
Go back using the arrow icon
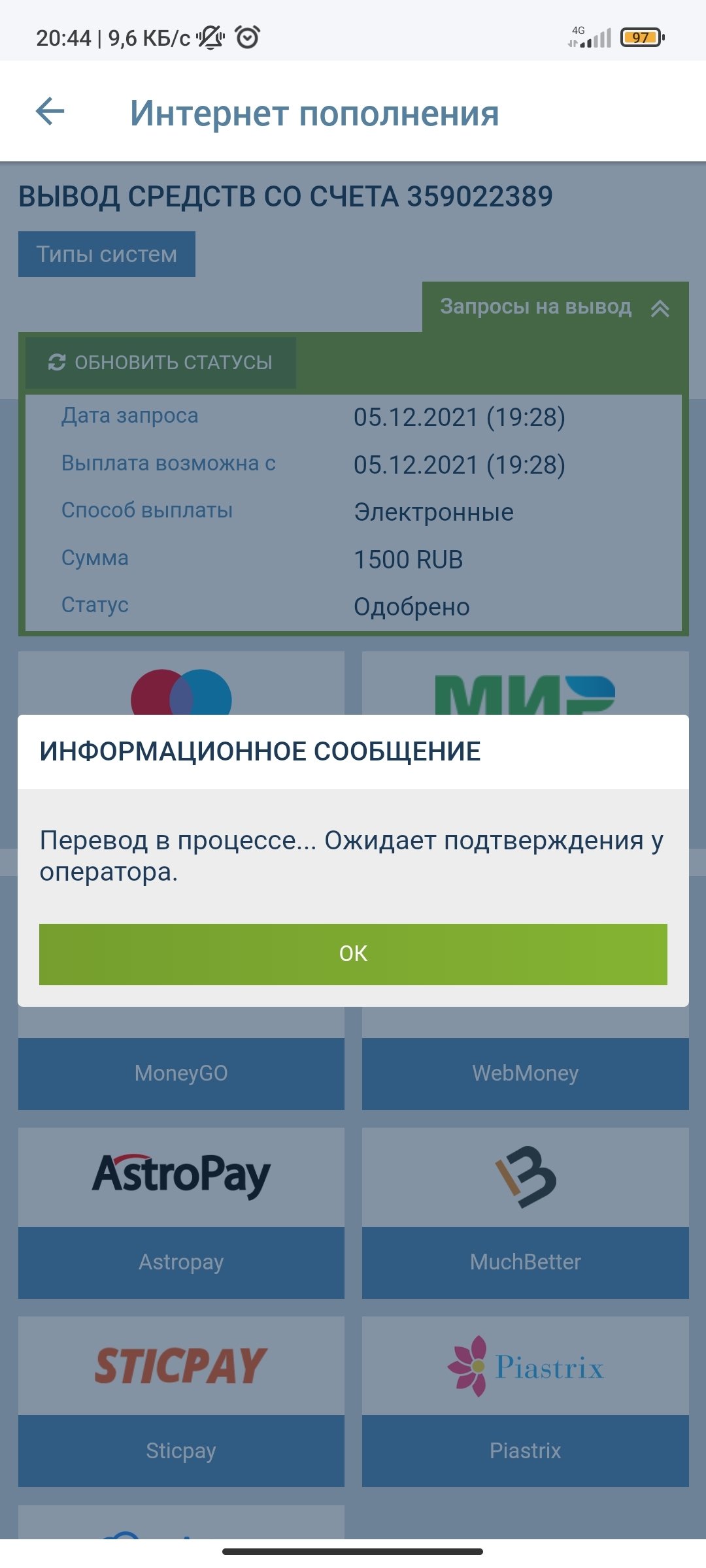pyautogui.click(x=50, y=111)
